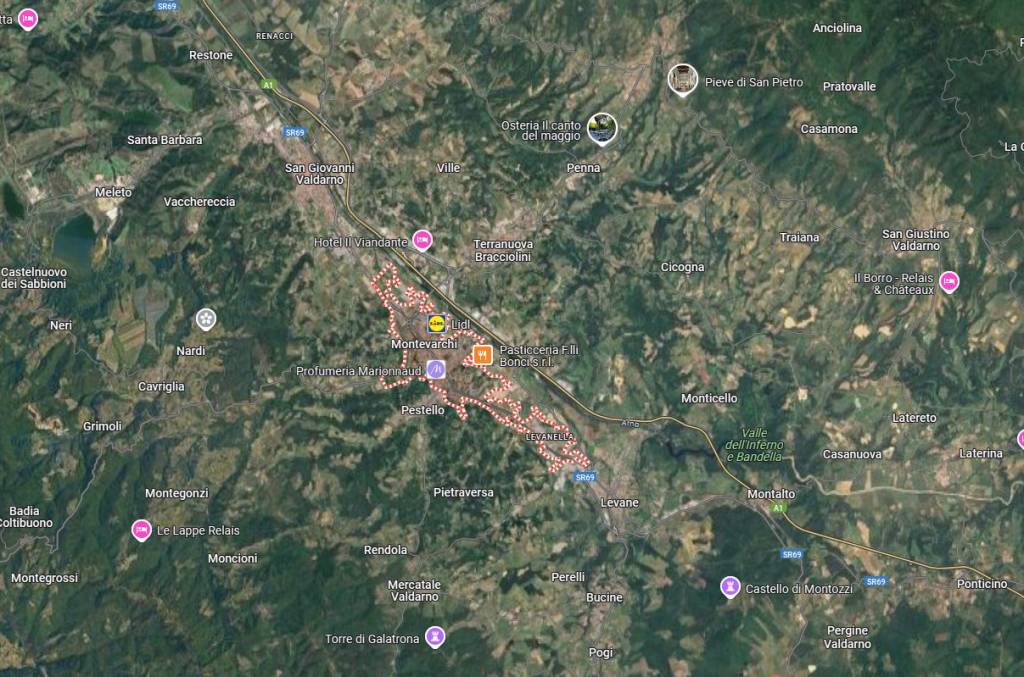Viewport: 1024px width, 677px height.
Task: Open Pasticceria F.lli Bonci restaurant marker
Action: (x=483, y=355)
